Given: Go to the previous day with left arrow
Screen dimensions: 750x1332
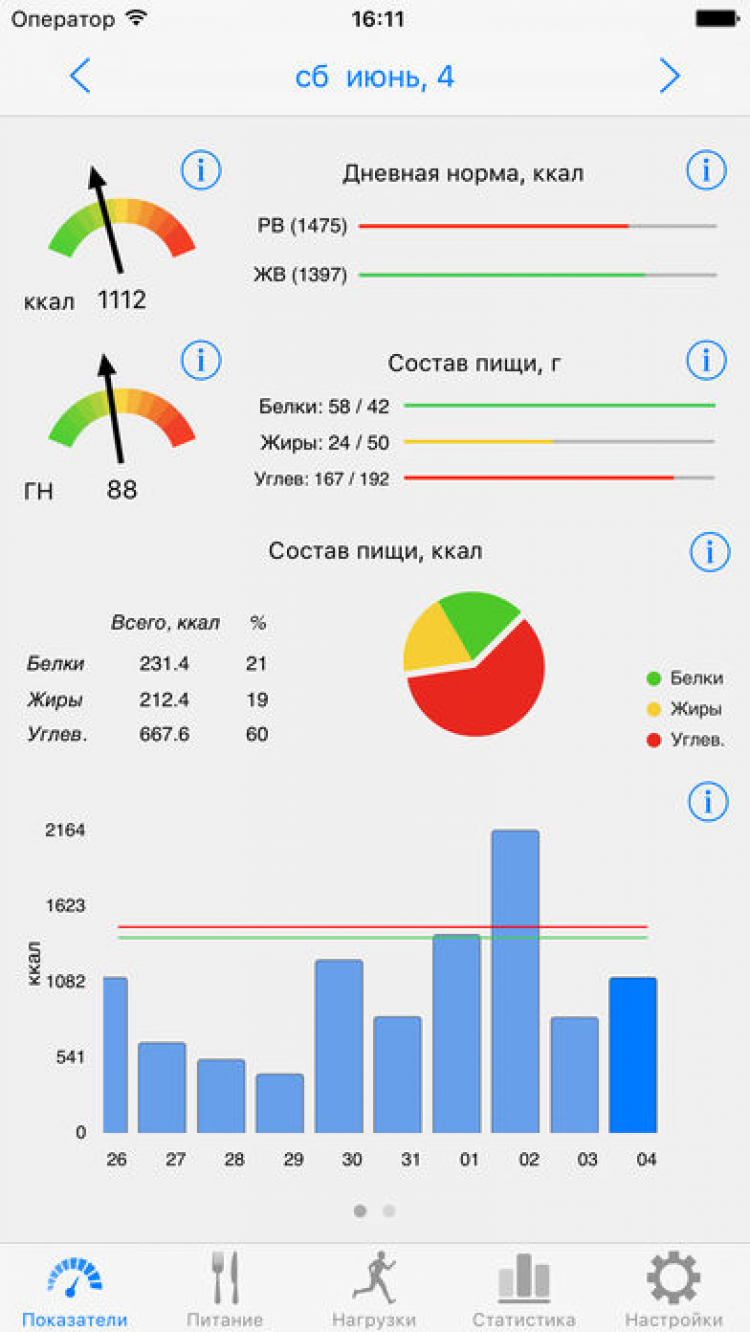Looking at the screenshot, I should tap(81, 76).
